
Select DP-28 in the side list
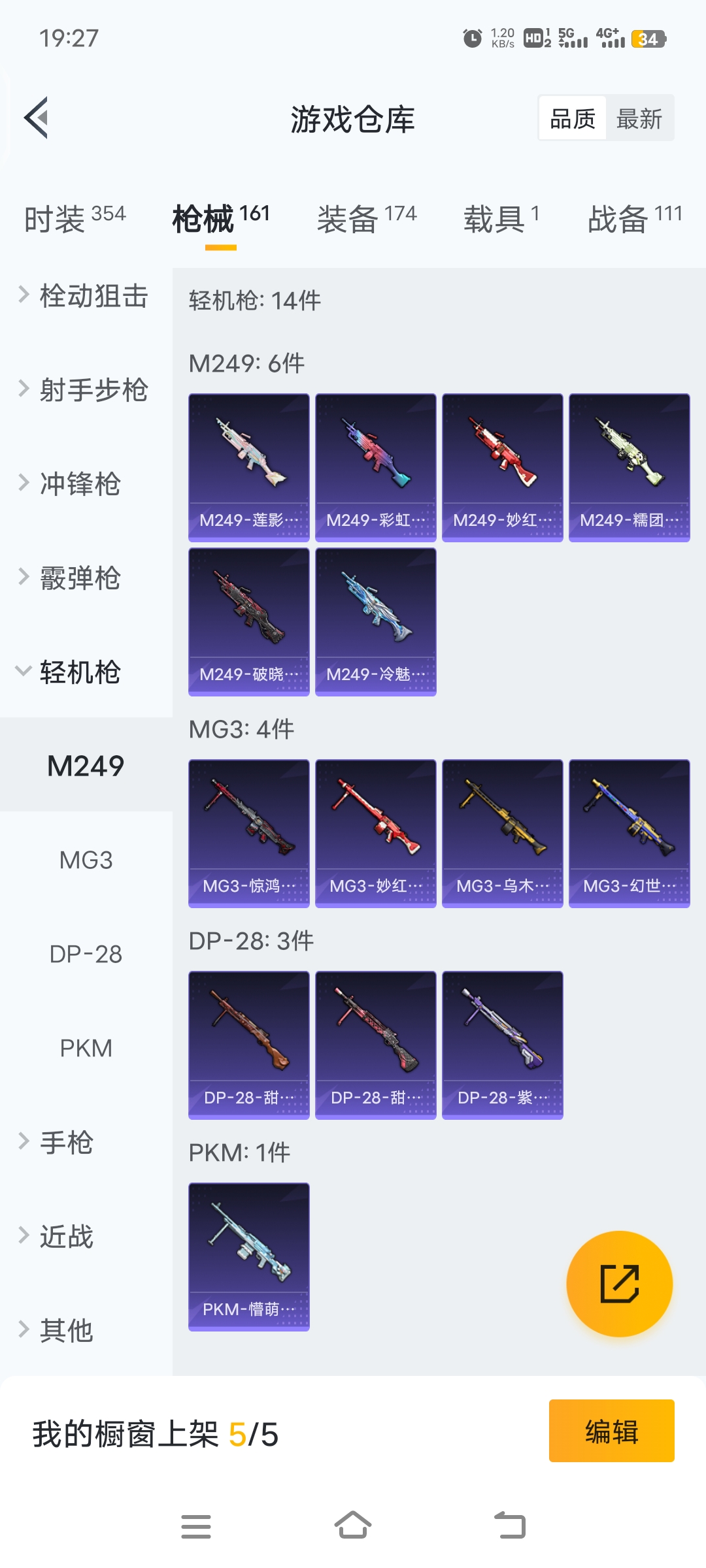click(86, 955)
